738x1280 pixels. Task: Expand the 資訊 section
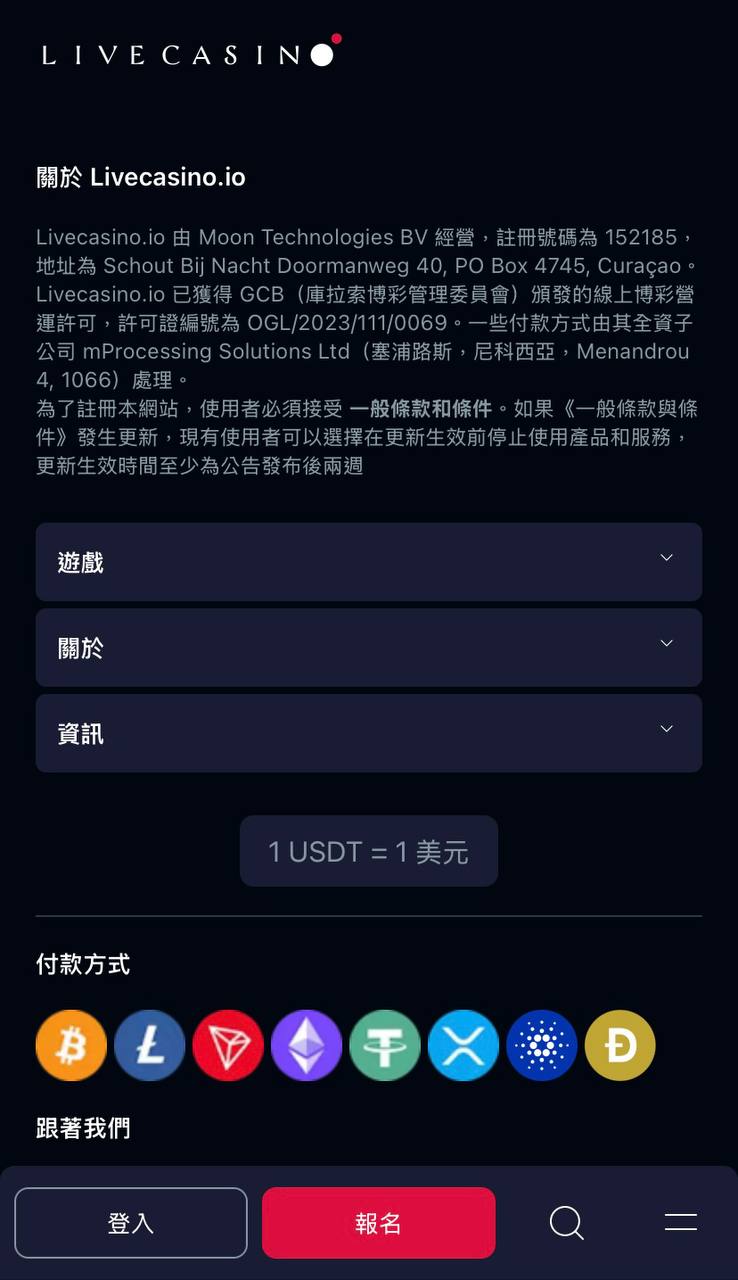[x=368, y=733]
